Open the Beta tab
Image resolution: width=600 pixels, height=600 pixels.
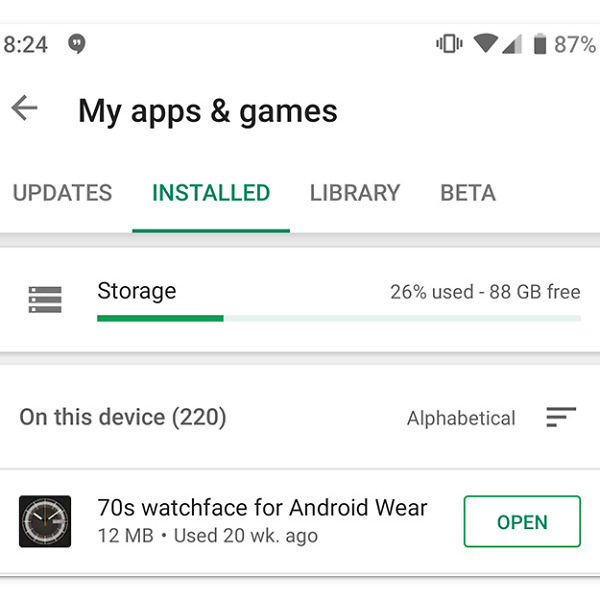(x=468, y=193)
